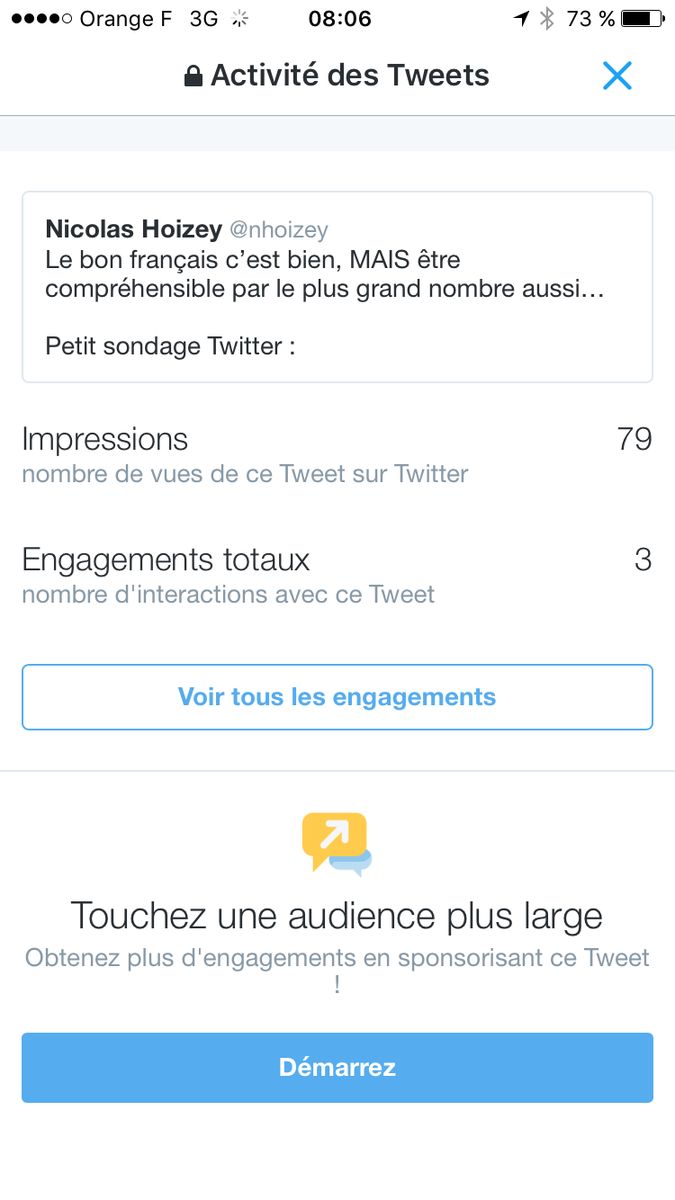Image resolution: width=675 pixels, height=1200 pixels.
Task: Open Nicolas Hoizey's tweet card
Action: pyautogui.click(x=337, y=287)
